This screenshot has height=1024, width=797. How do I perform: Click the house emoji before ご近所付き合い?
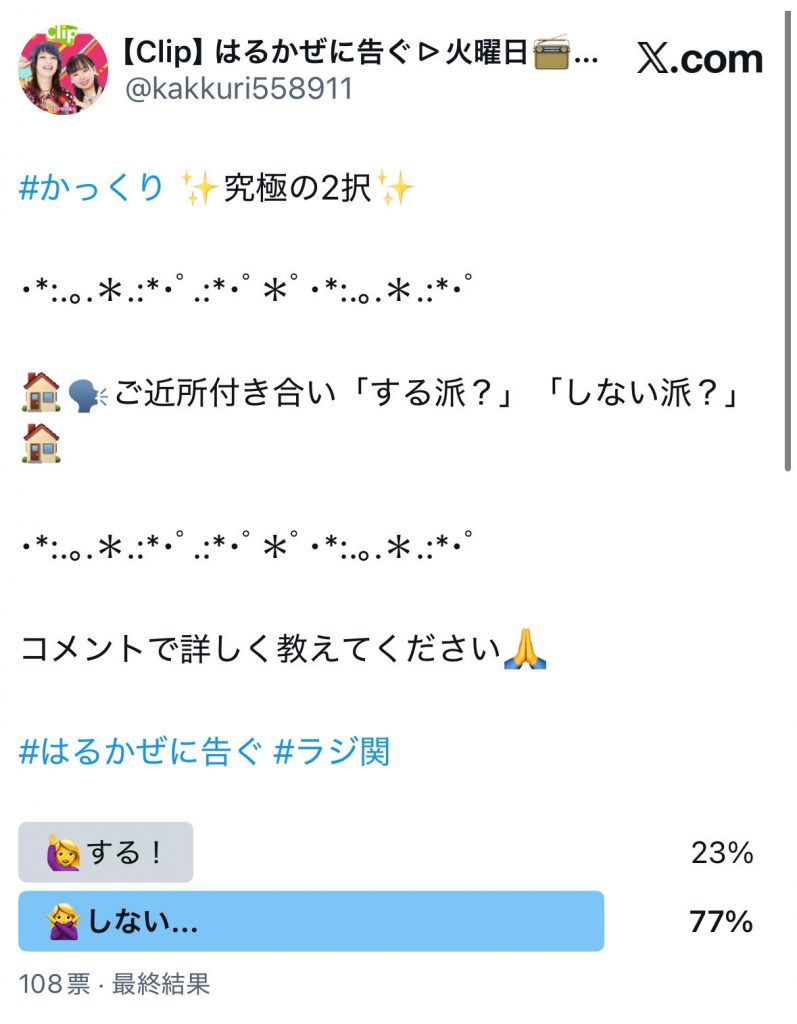pos(42,389)
